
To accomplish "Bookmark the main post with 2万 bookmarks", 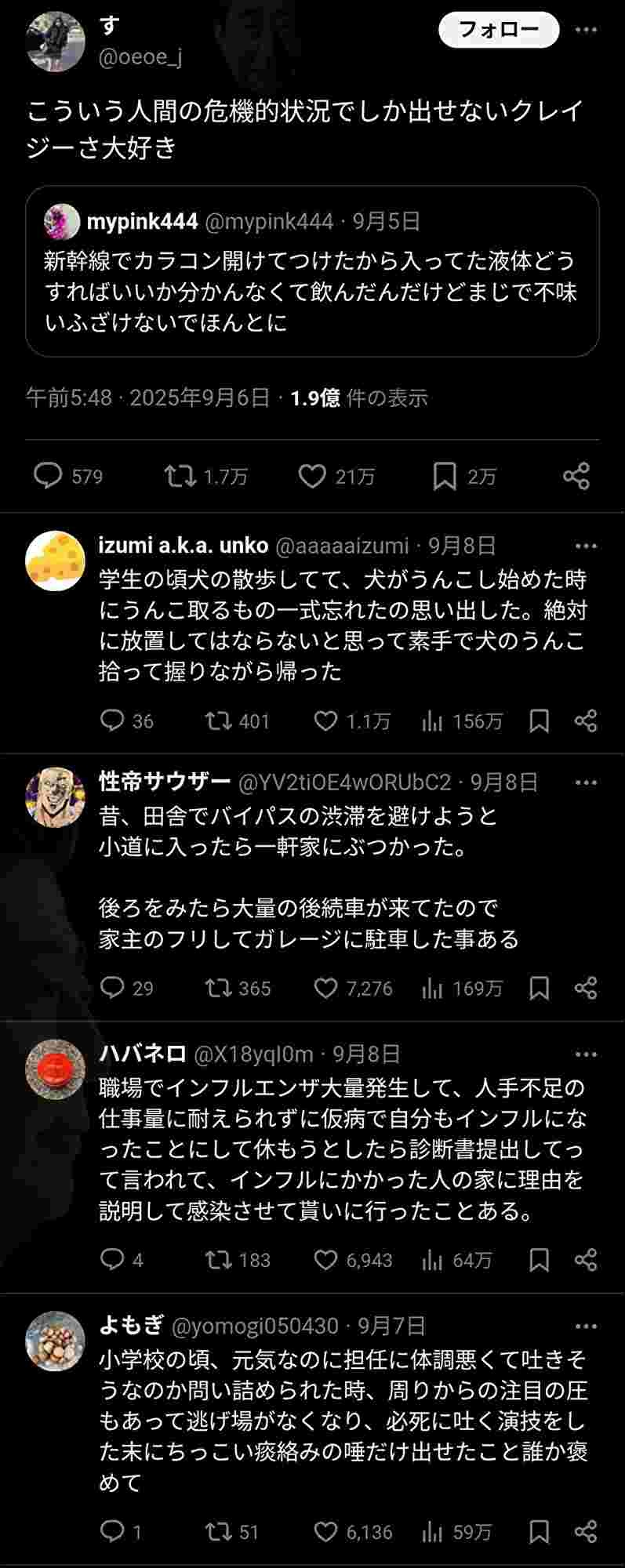I will click(x=445, y=476).
